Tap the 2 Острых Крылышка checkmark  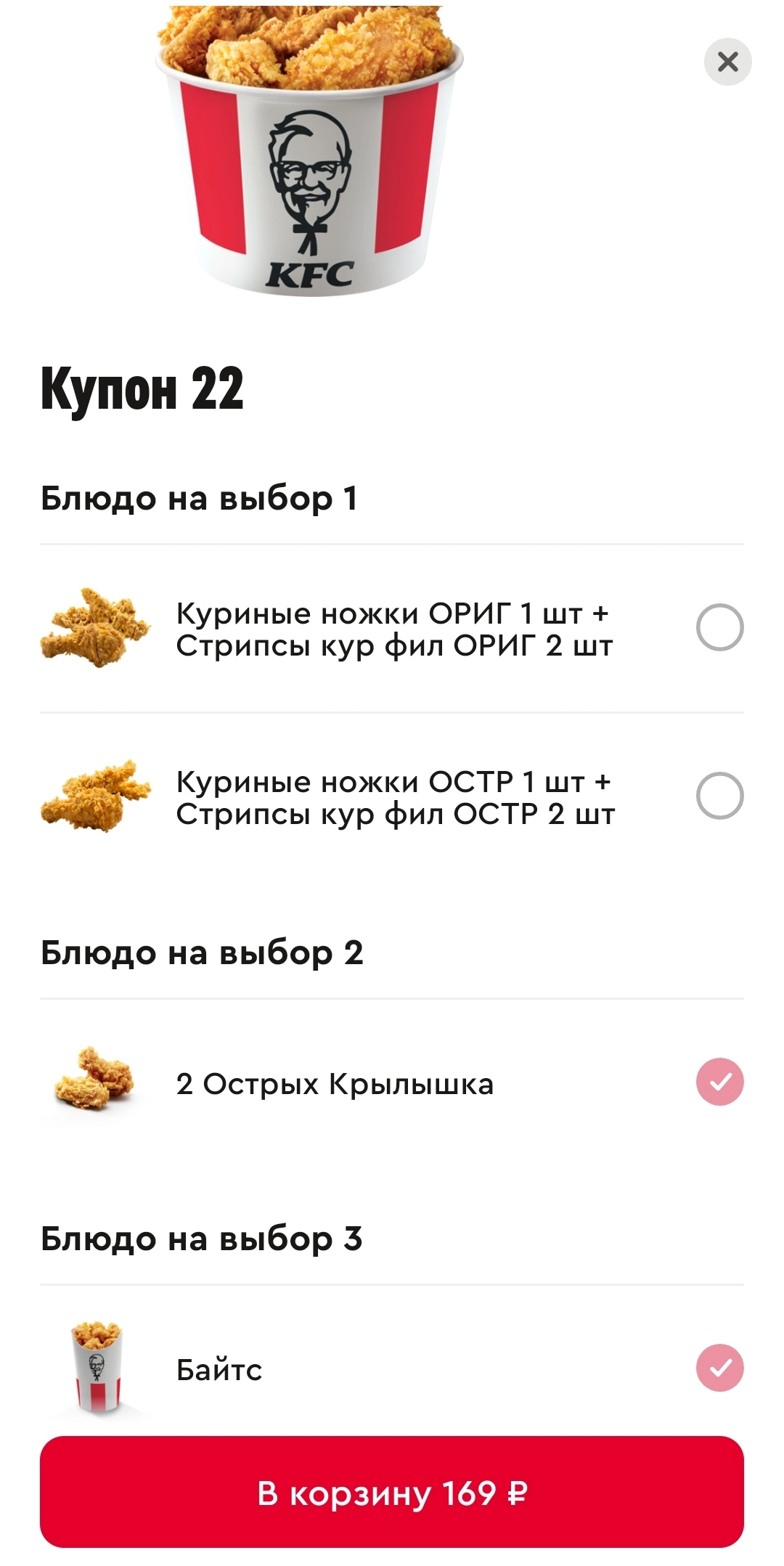[x=719, y=1082]
